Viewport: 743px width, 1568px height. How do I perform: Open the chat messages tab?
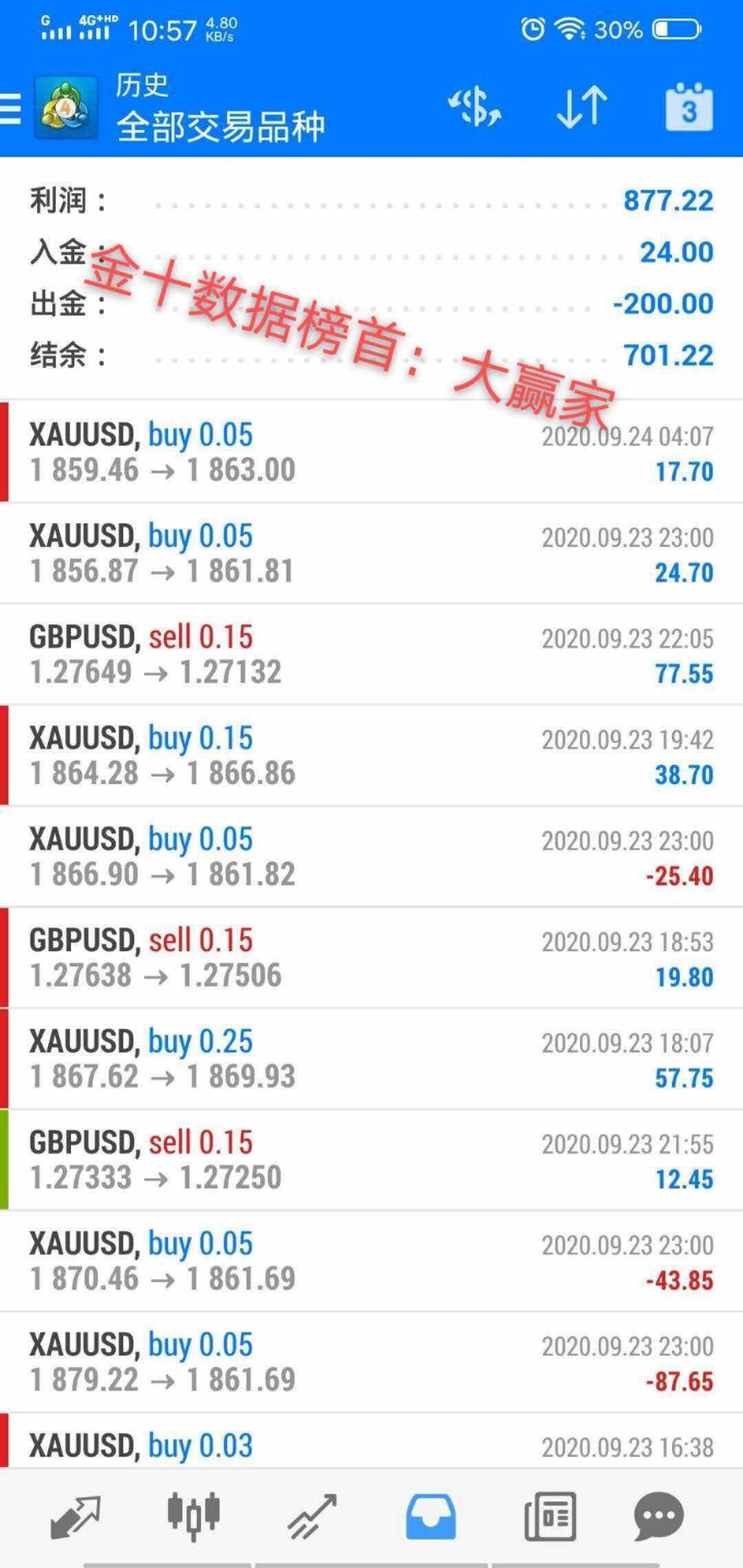(x=658, y=1516)
